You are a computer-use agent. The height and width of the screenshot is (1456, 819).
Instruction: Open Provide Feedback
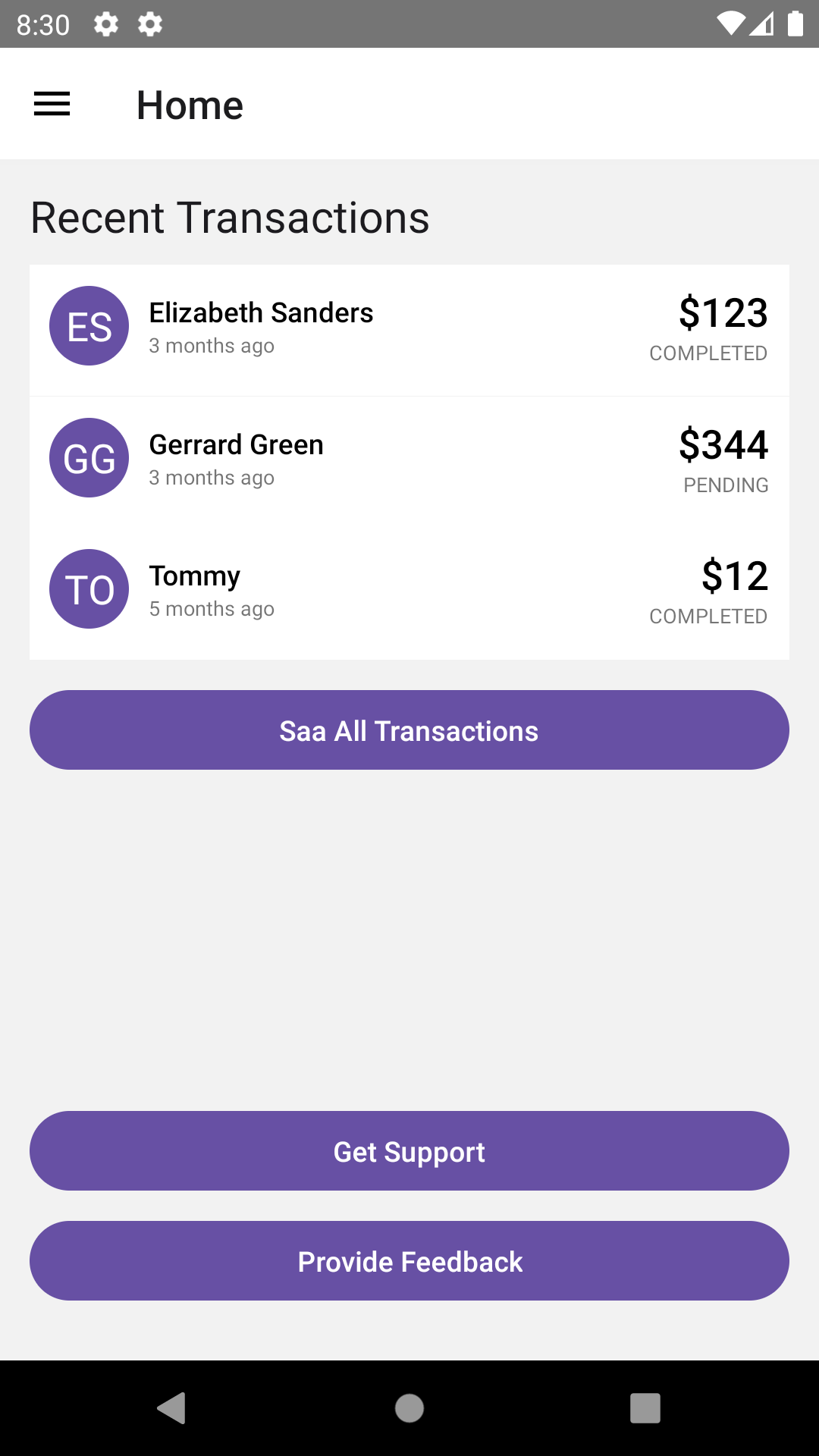pos(409,1261)
